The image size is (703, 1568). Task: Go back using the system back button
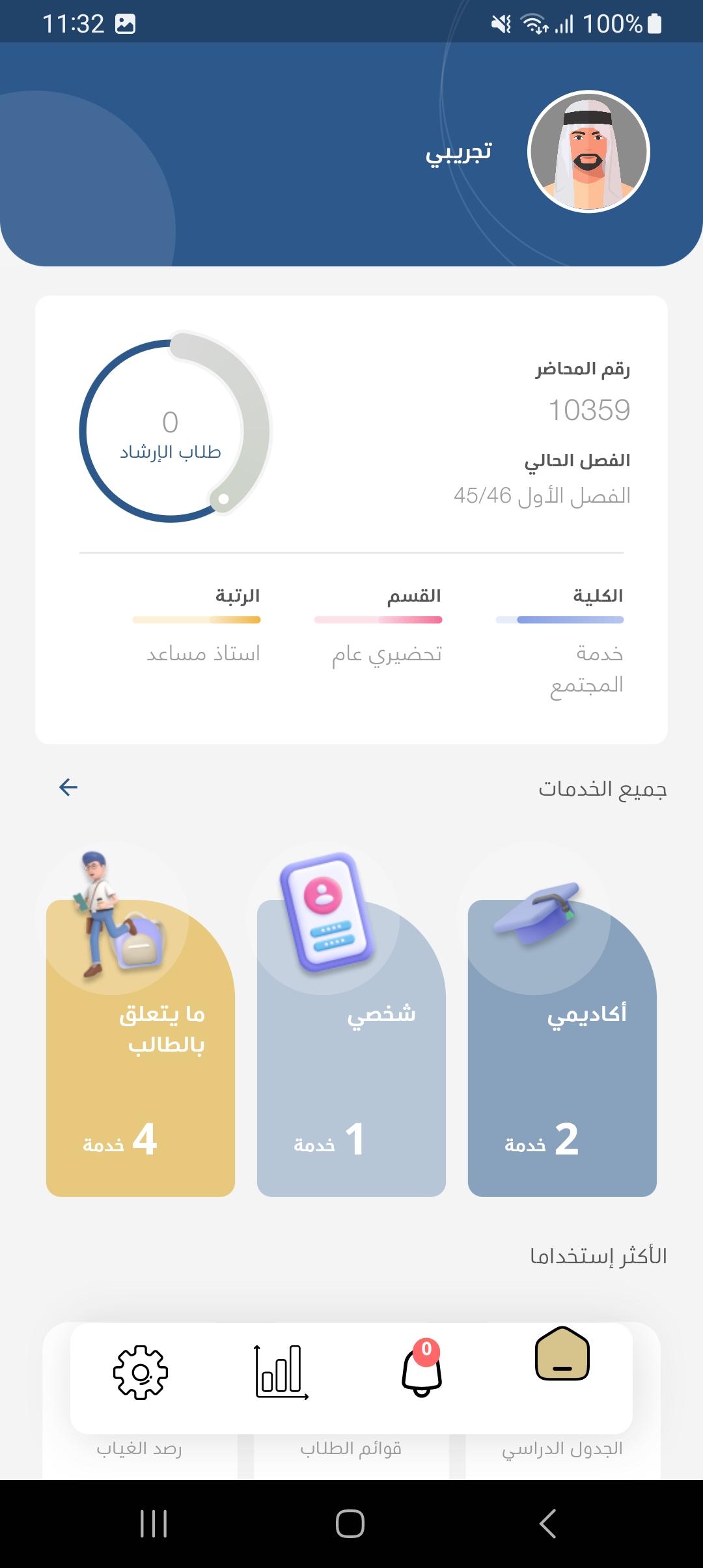548,1524
